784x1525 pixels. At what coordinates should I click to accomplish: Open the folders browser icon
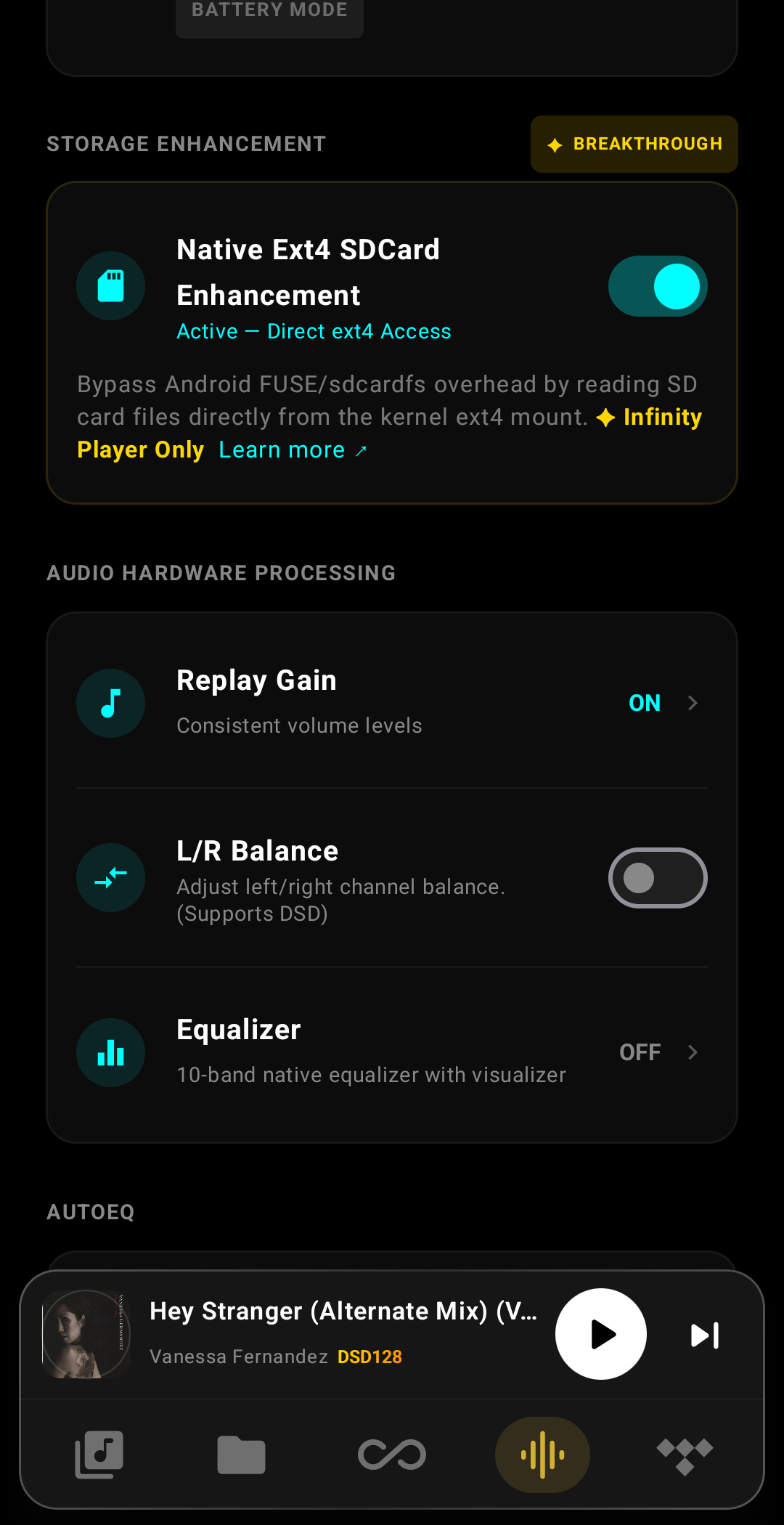pyautogui.click(x=241, y=1455)
